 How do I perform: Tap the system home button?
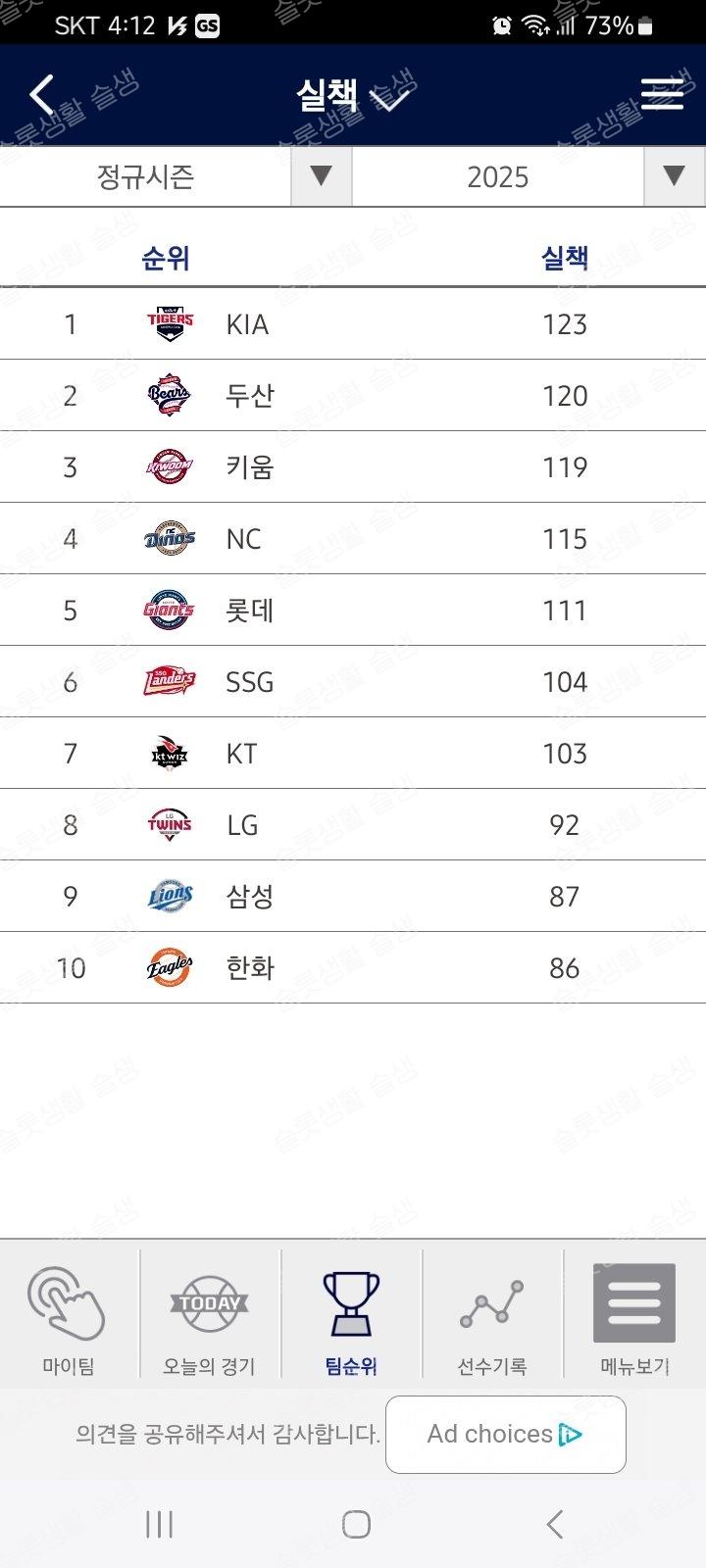coord(356,1524)
